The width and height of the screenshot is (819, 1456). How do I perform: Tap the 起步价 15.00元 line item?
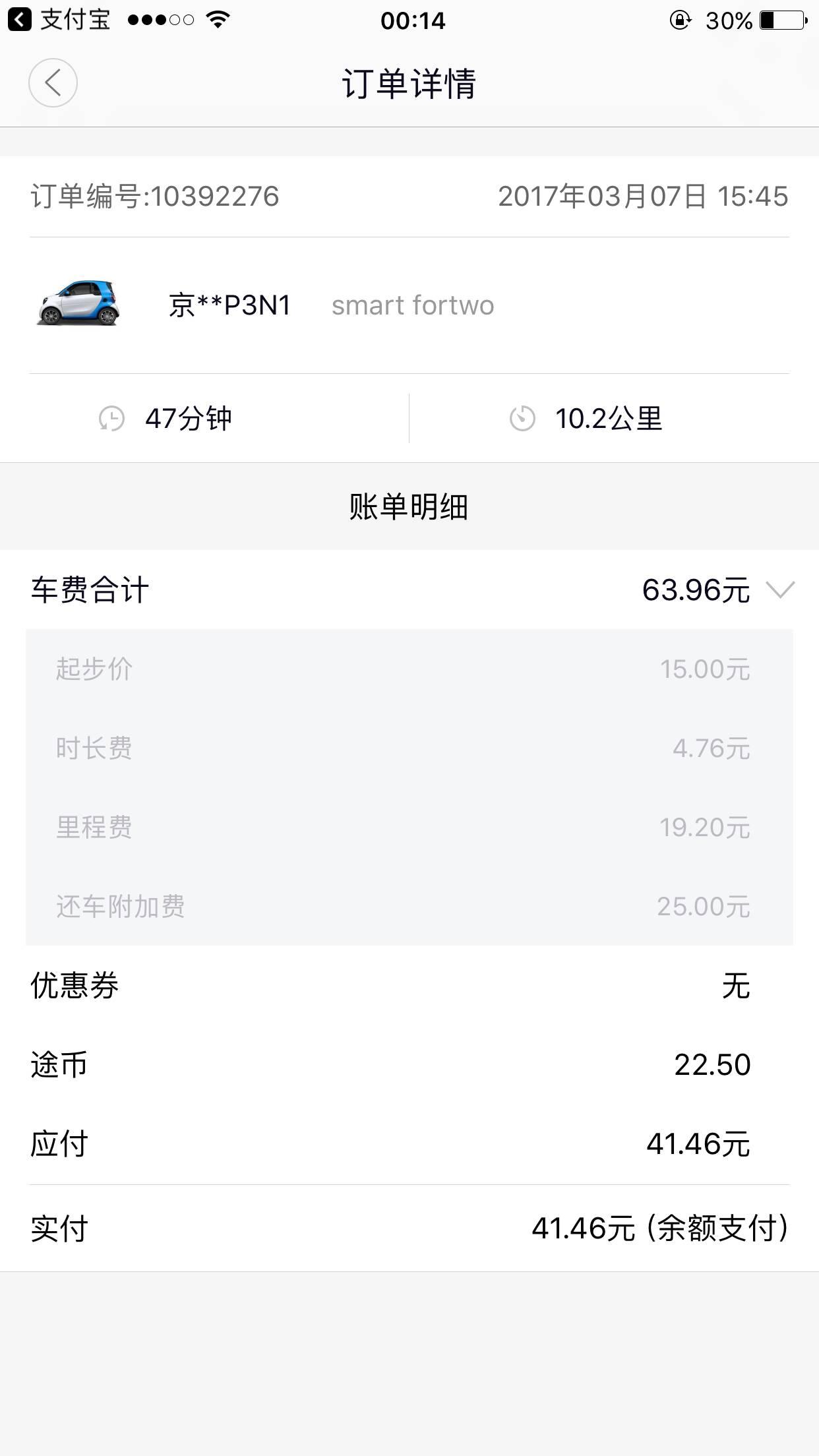tap(409, 669)
